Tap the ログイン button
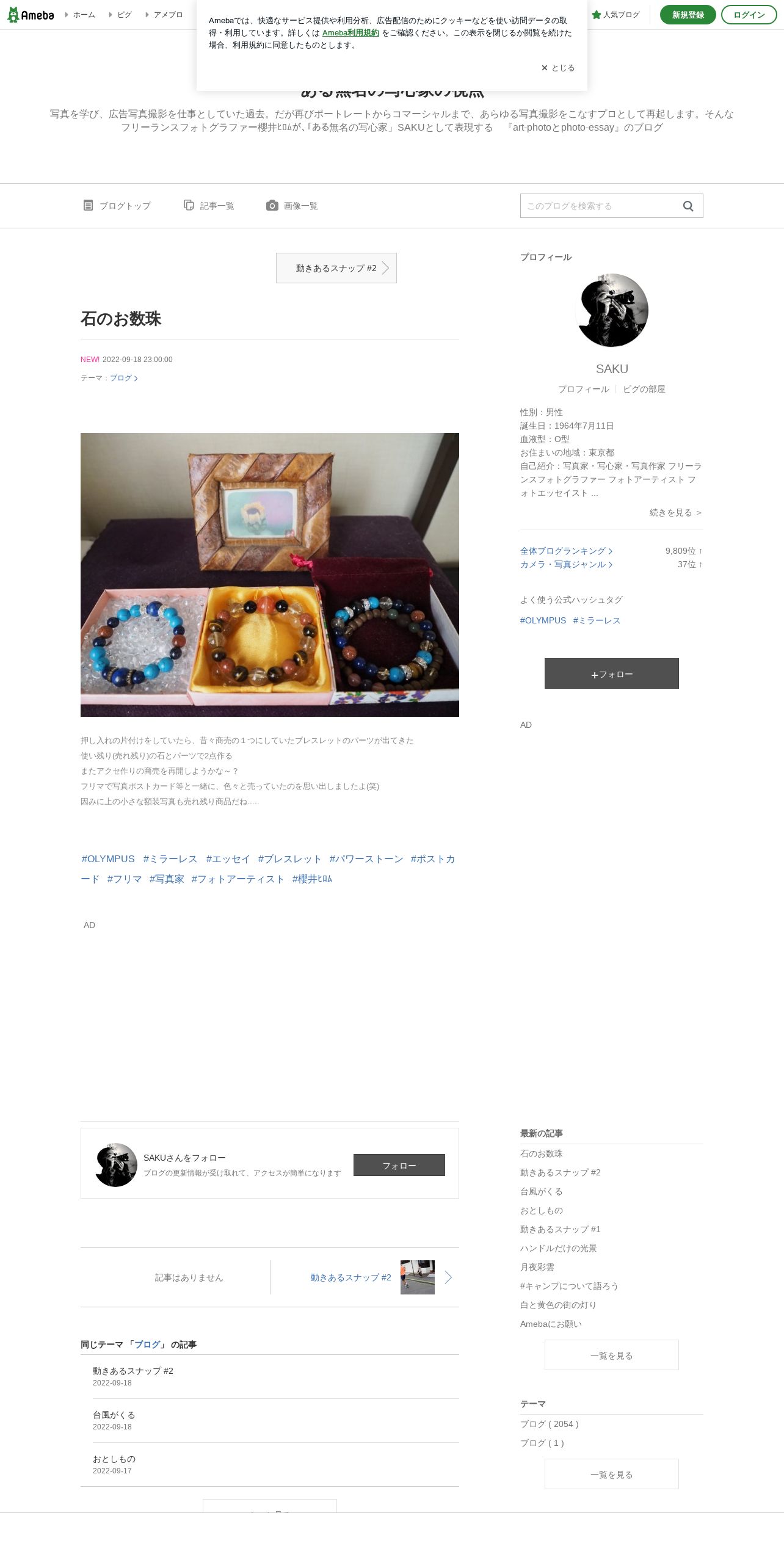Viewport: 784px width, 1568px height. click(749, 15)
